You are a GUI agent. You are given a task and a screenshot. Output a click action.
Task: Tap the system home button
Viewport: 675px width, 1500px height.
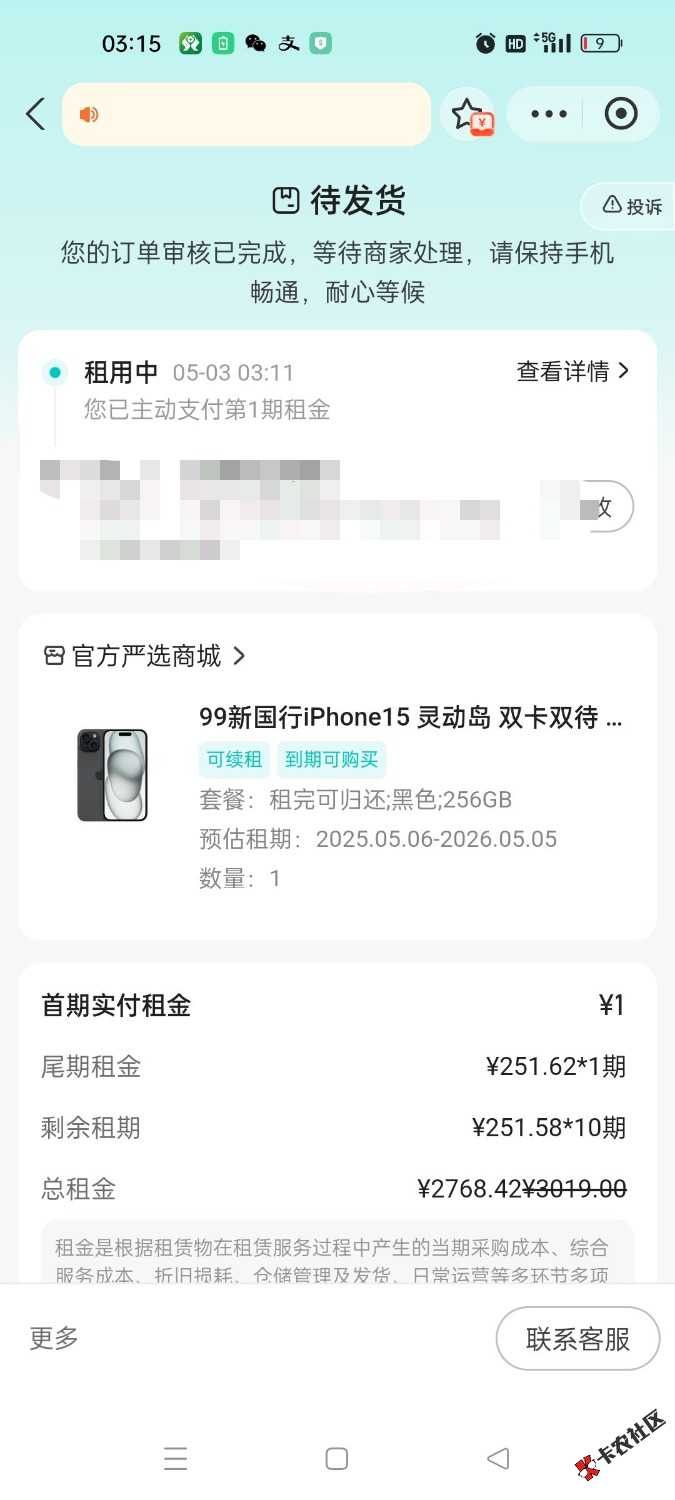pos(337,1459)
